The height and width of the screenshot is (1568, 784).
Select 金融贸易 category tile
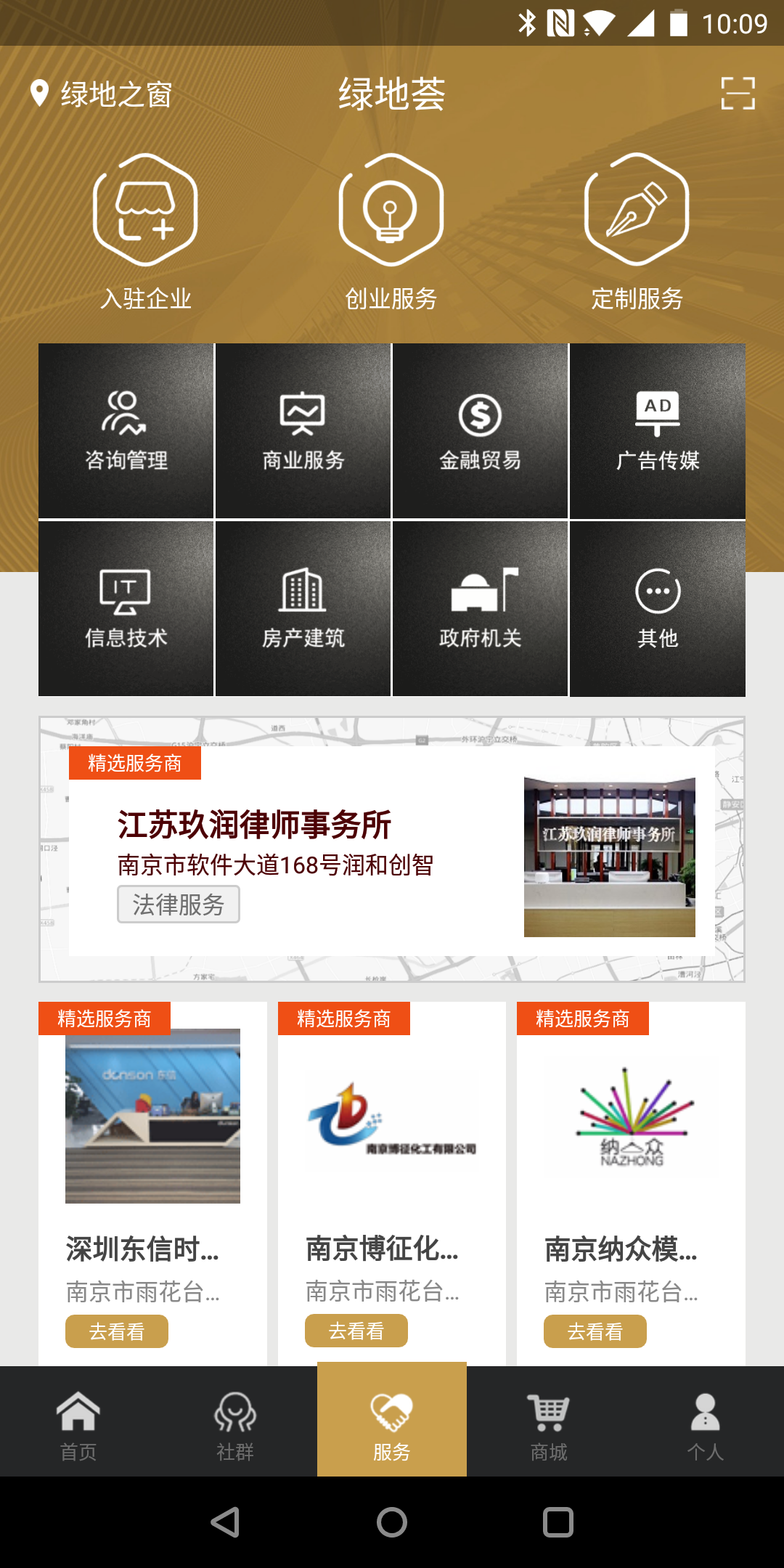click(x=480, y=431)
